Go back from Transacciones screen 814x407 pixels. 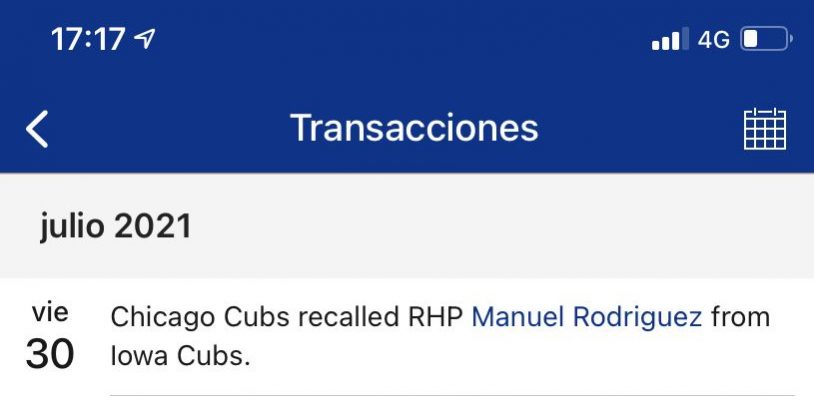[x=37, y=129]
